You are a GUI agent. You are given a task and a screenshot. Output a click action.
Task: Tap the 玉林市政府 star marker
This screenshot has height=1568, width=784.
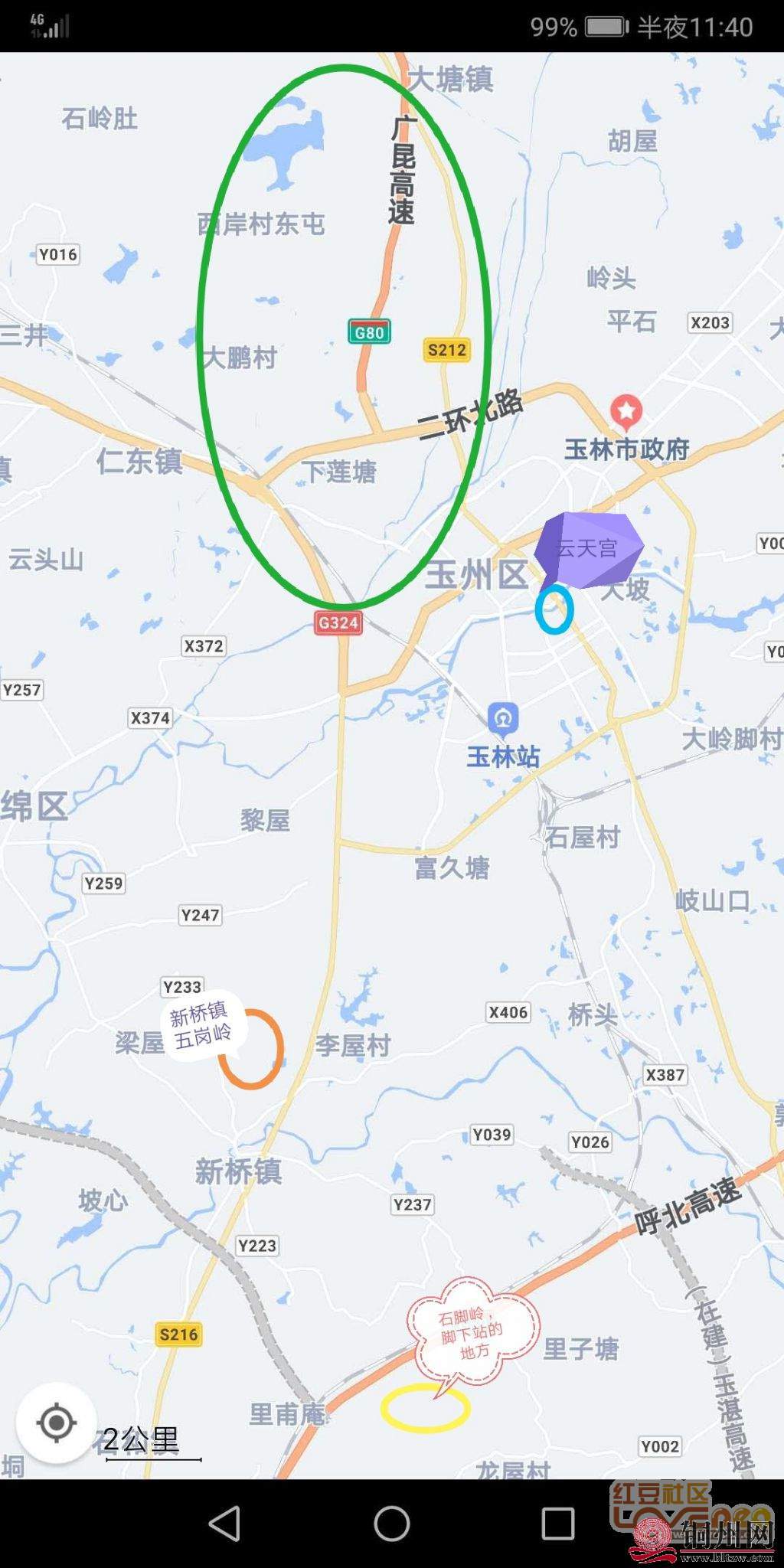(626, 412)
